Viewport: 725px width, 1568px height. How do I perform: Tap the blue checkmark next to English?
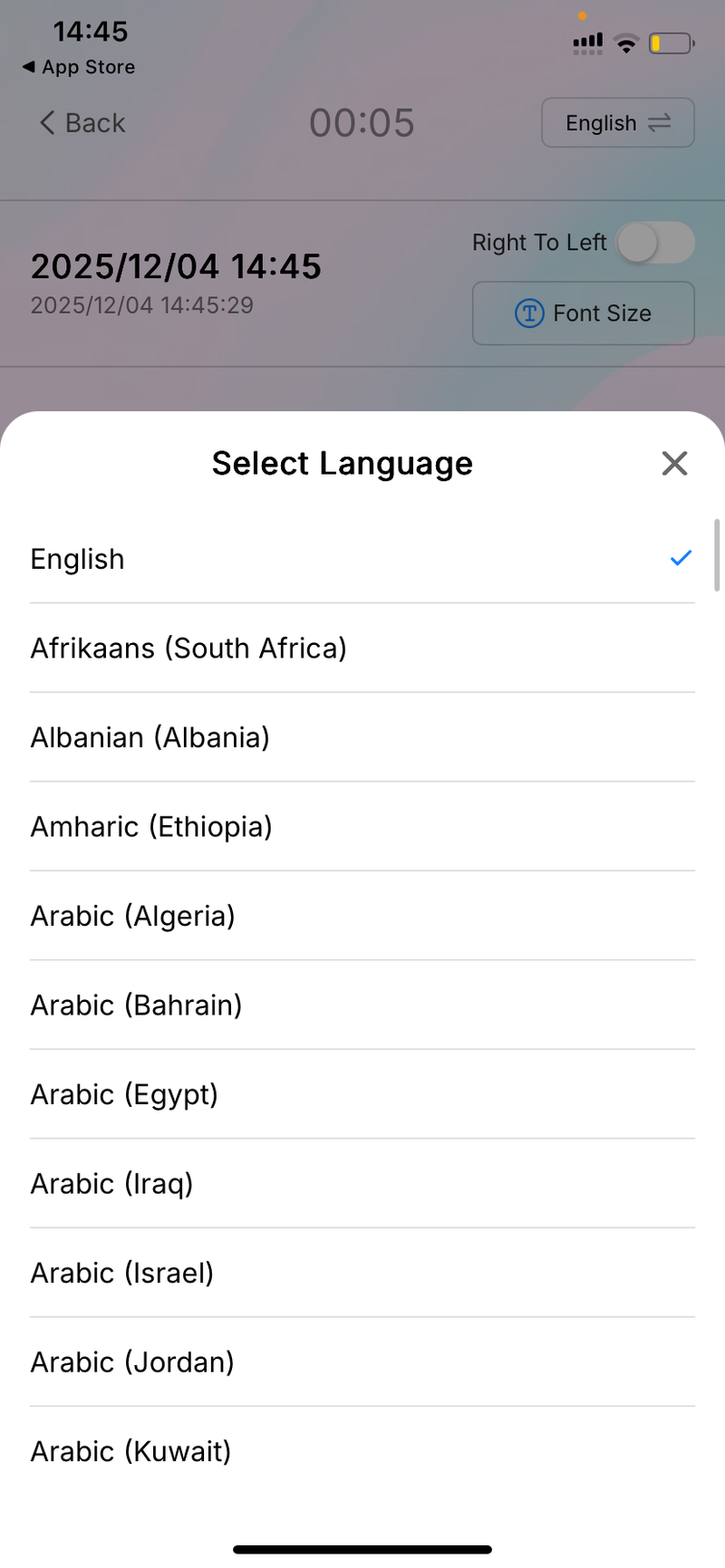click(x=680, y=557)
